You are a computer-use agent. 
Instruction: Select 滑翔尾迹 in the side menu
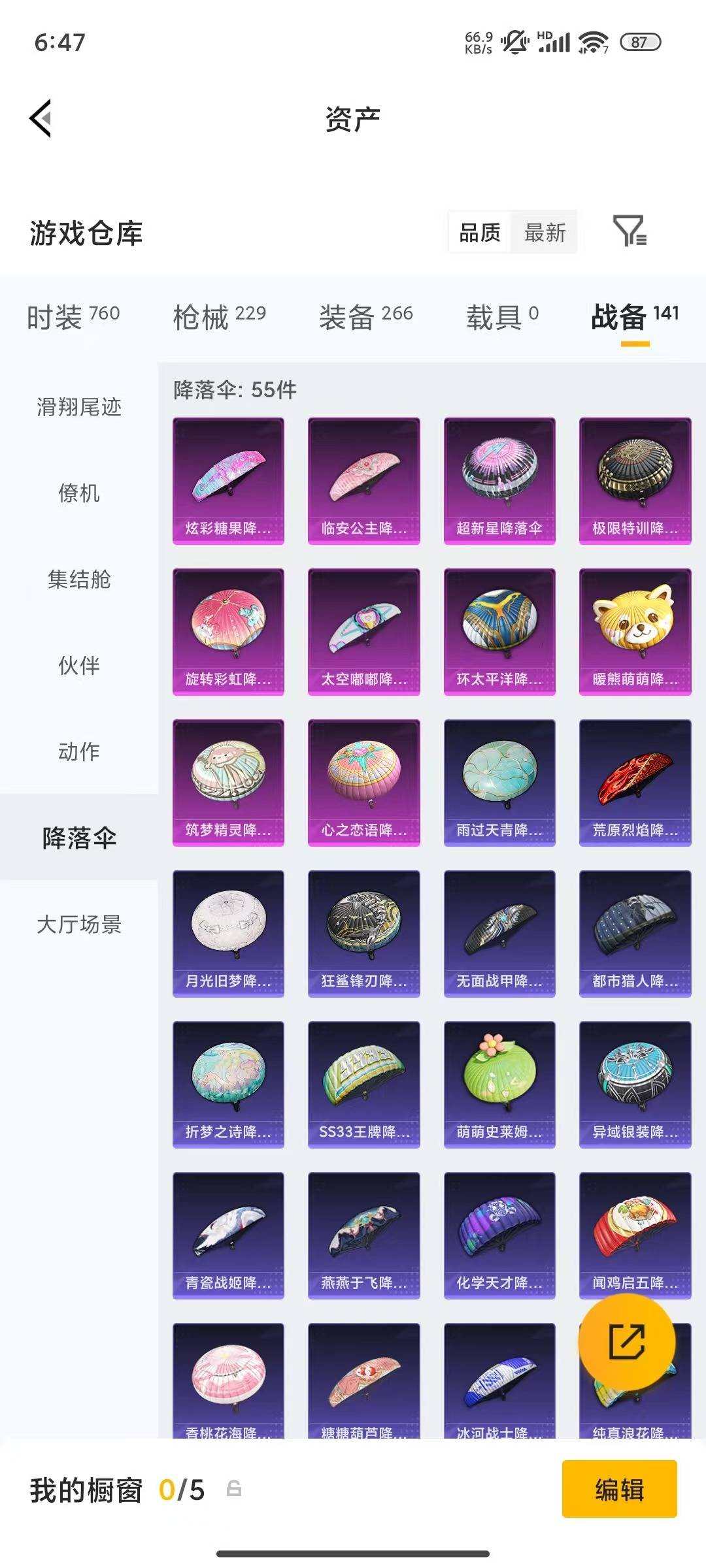coord(79,407)
